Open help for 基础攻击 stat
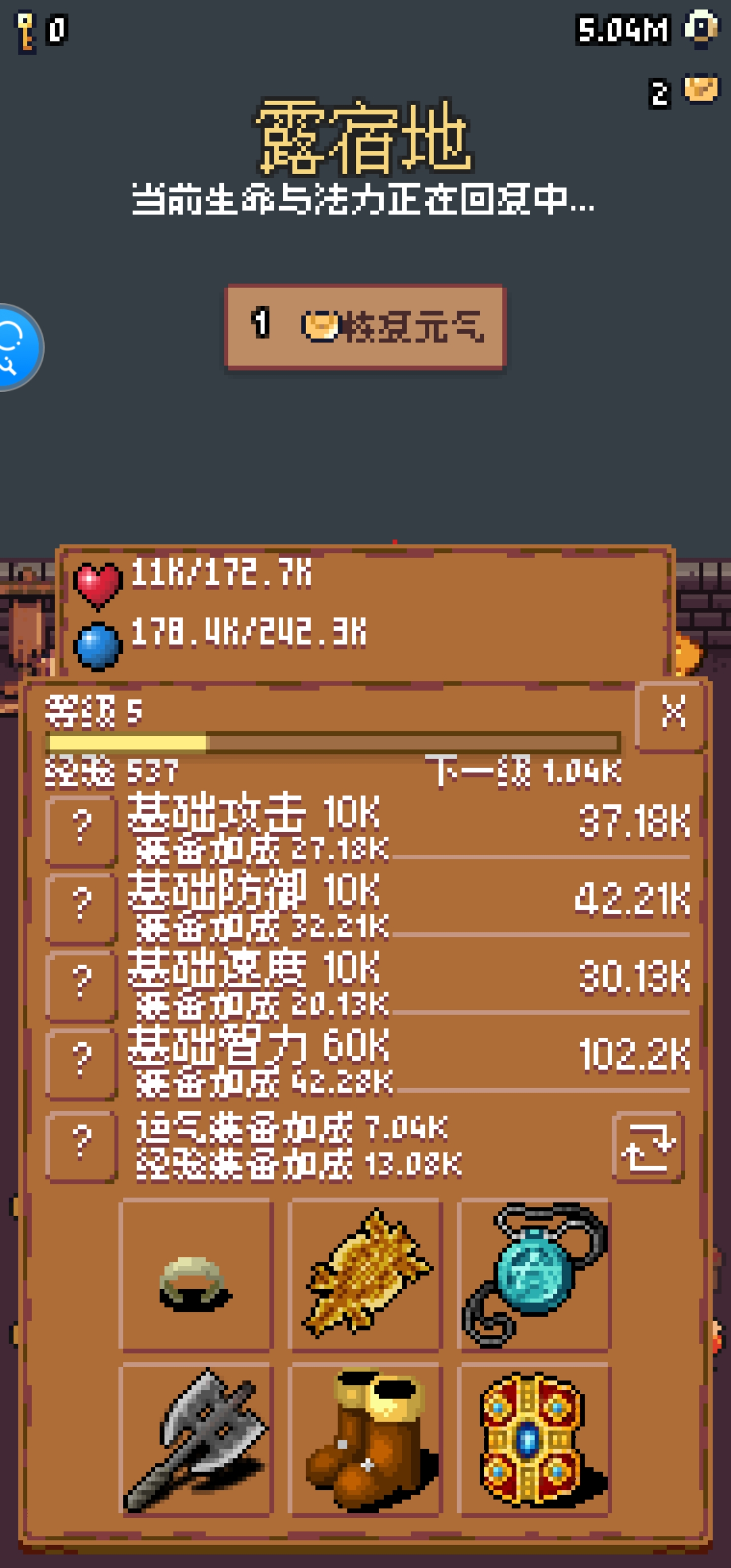The height and width of the screenshot is (1568, 731). coord(82,828)
